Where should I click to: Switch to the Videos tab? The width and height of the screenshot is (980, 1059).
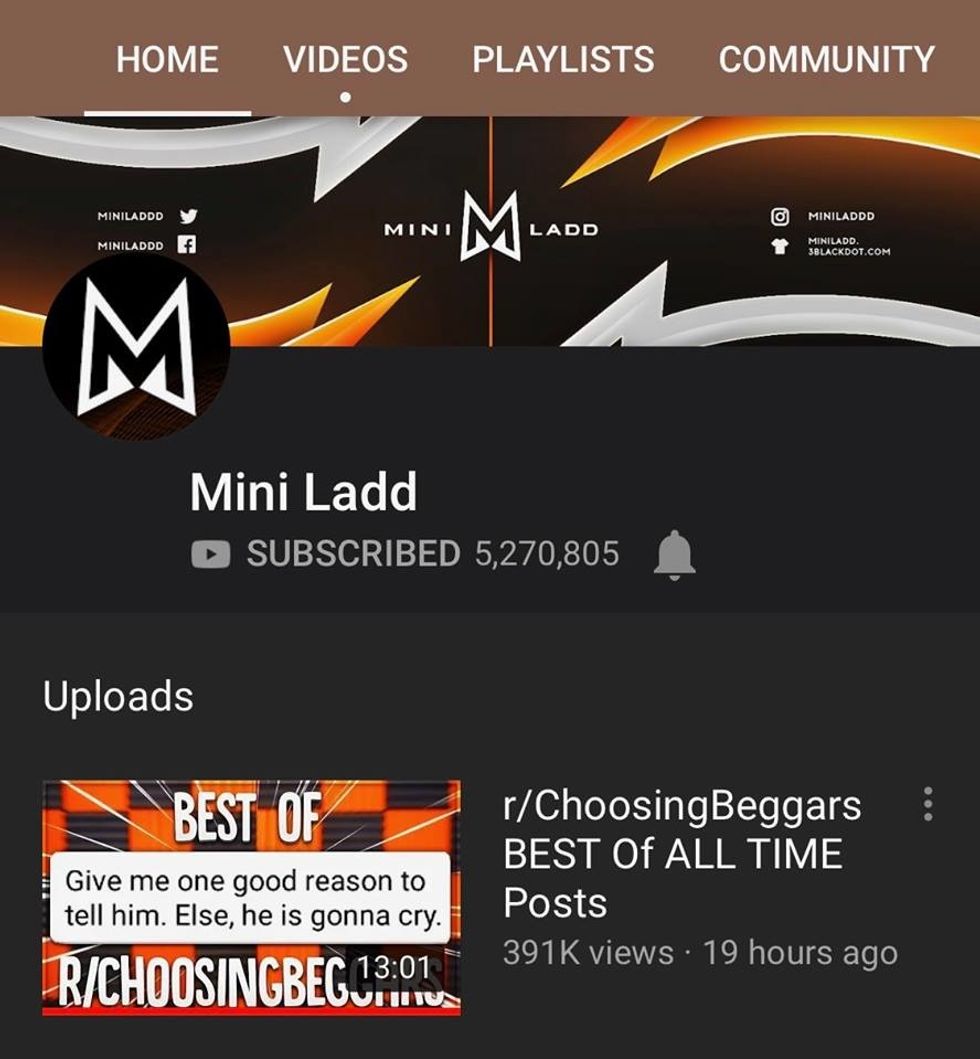pyautogui.click(x=345, y=60)
